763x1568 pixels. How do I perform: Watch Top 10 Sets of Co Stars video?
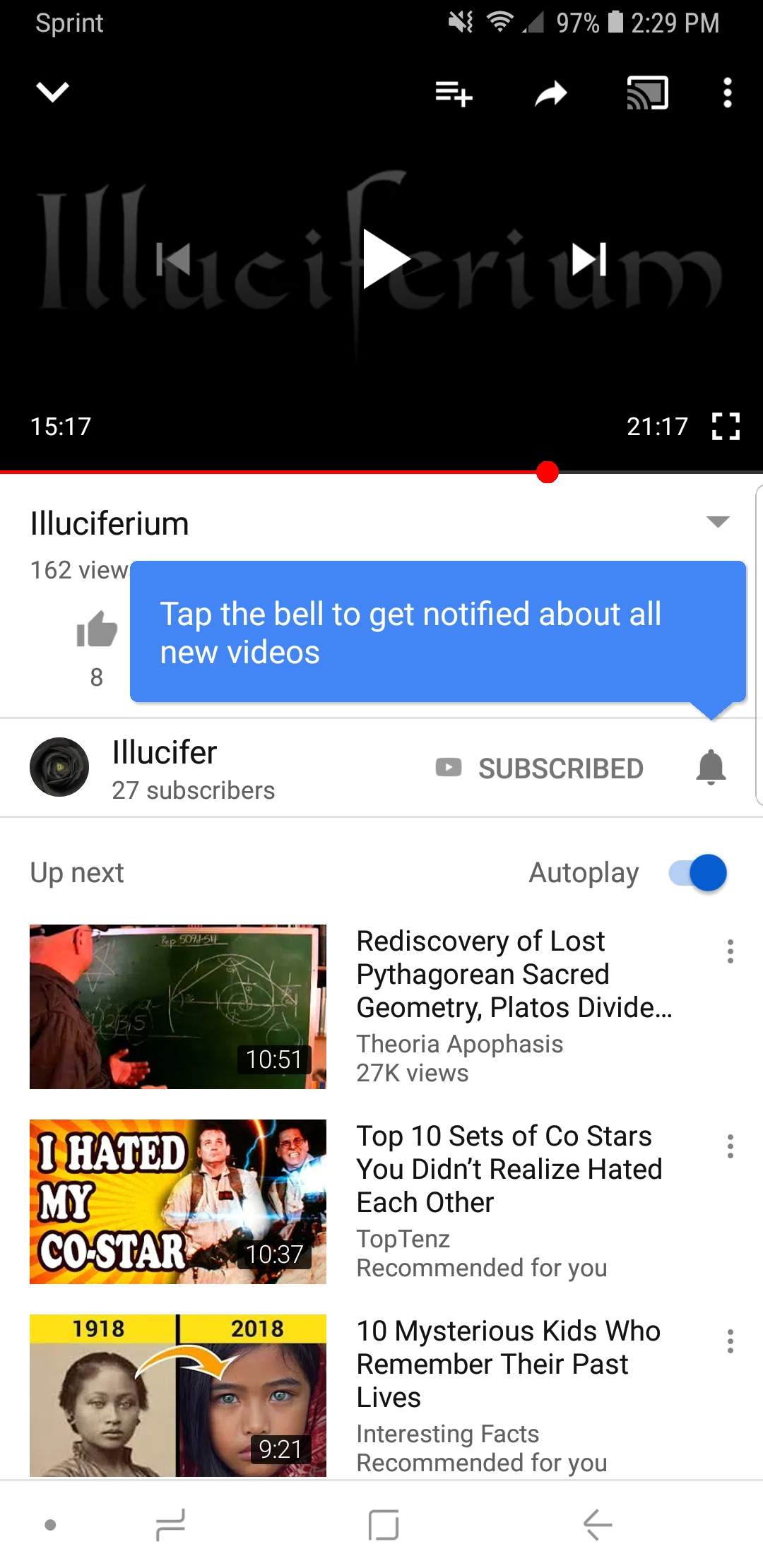pyautogui.click(x=509, y=1169)
